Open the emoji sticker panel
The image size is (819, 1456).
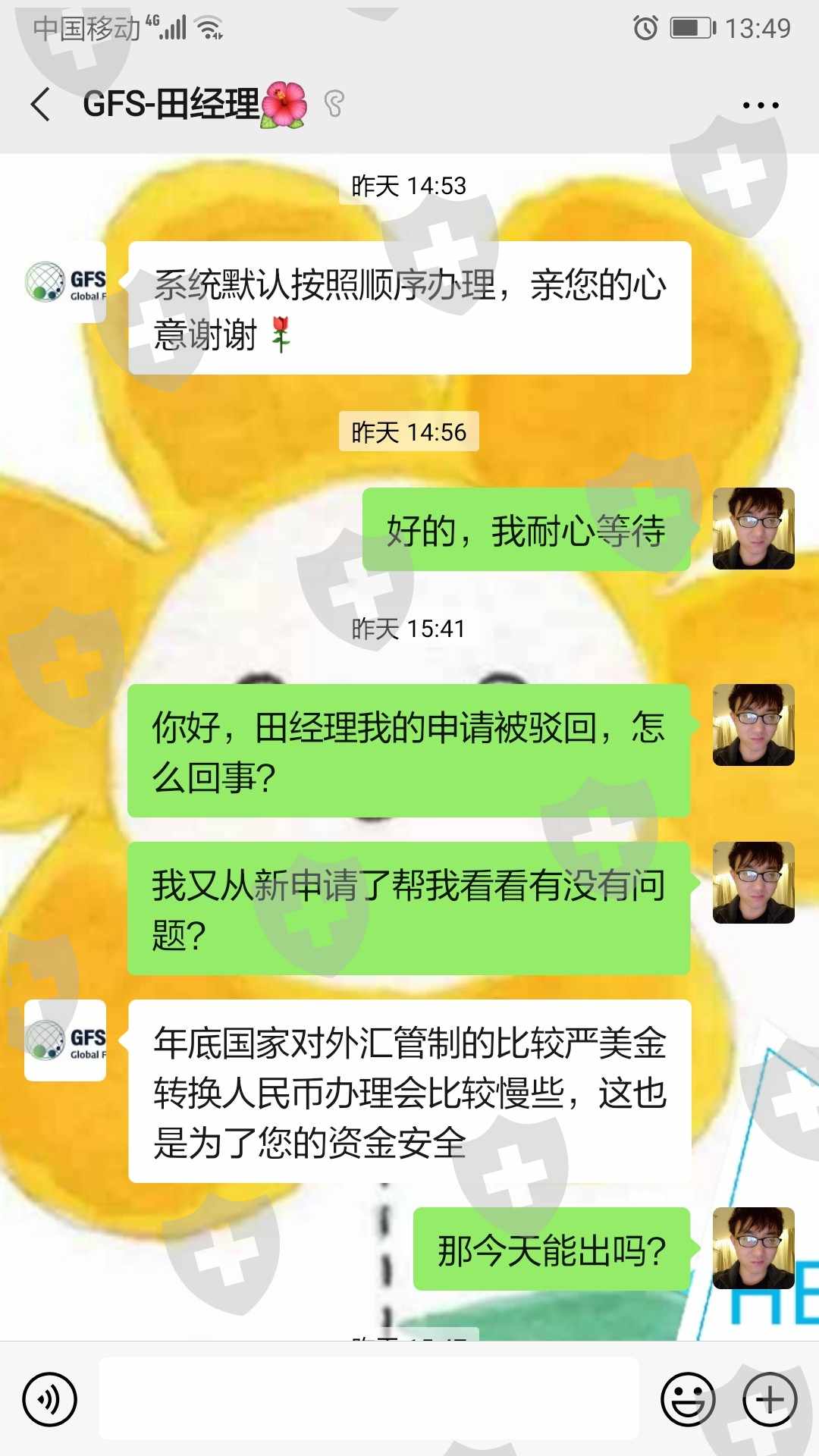click(688, 1399)
